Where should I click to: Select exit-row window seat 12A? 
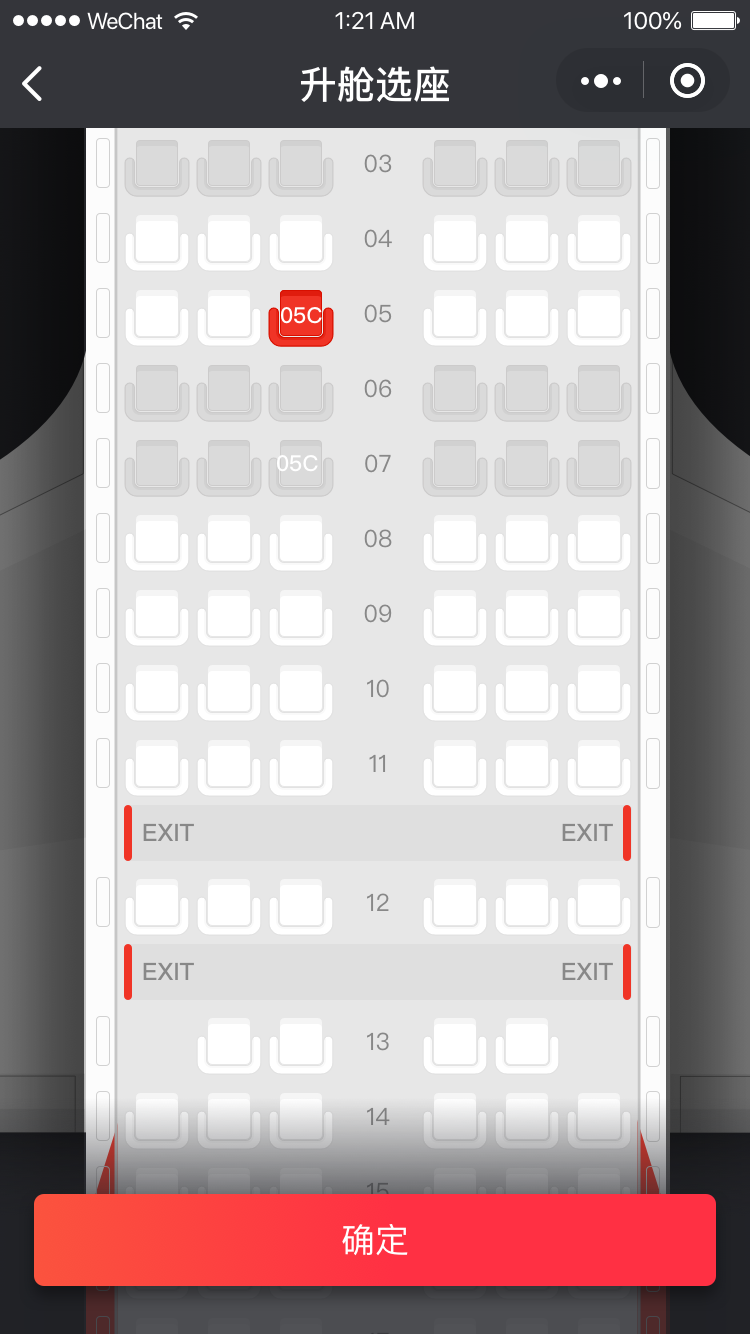(157, 905)
